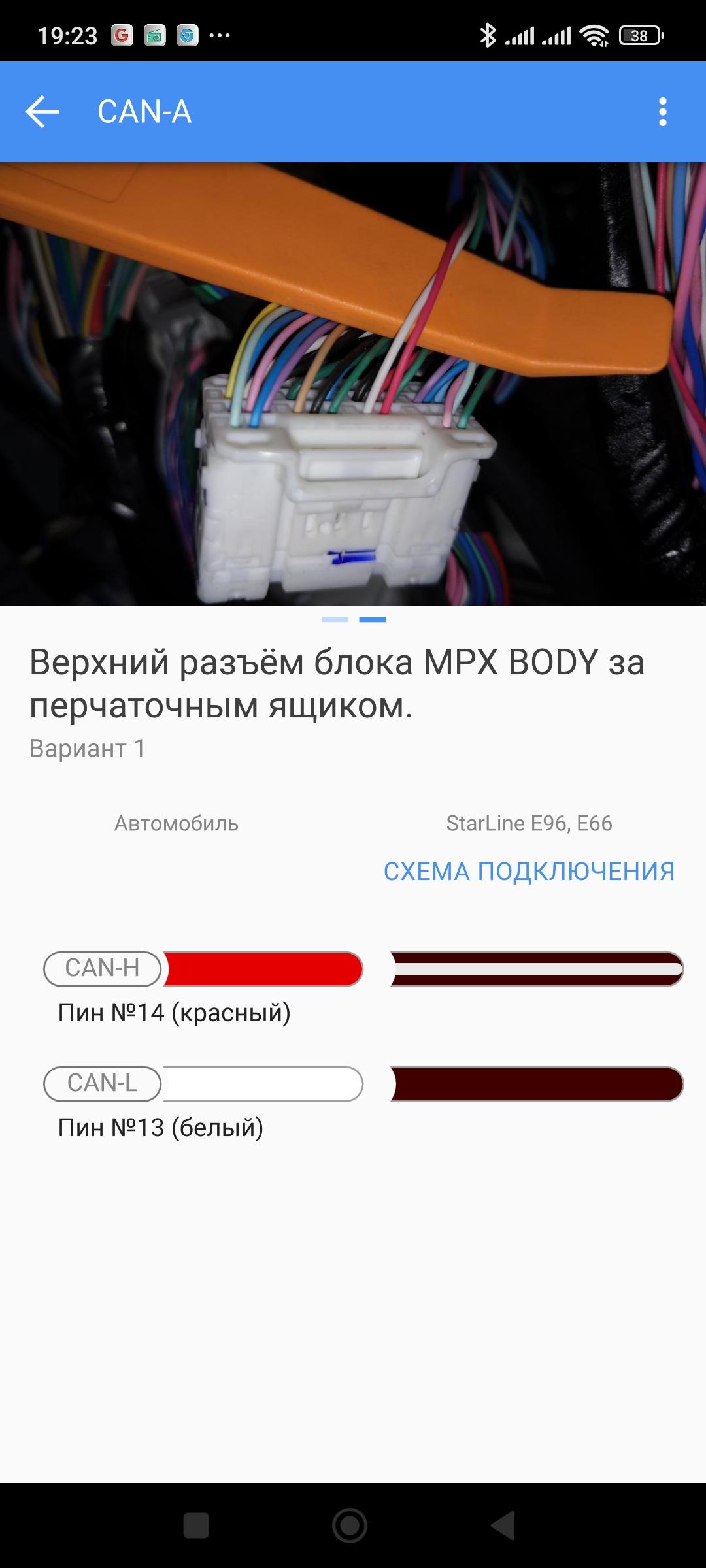Open the three-dot overflow menu
This screenshot has height=1568, width=706.
coord(662,112)
